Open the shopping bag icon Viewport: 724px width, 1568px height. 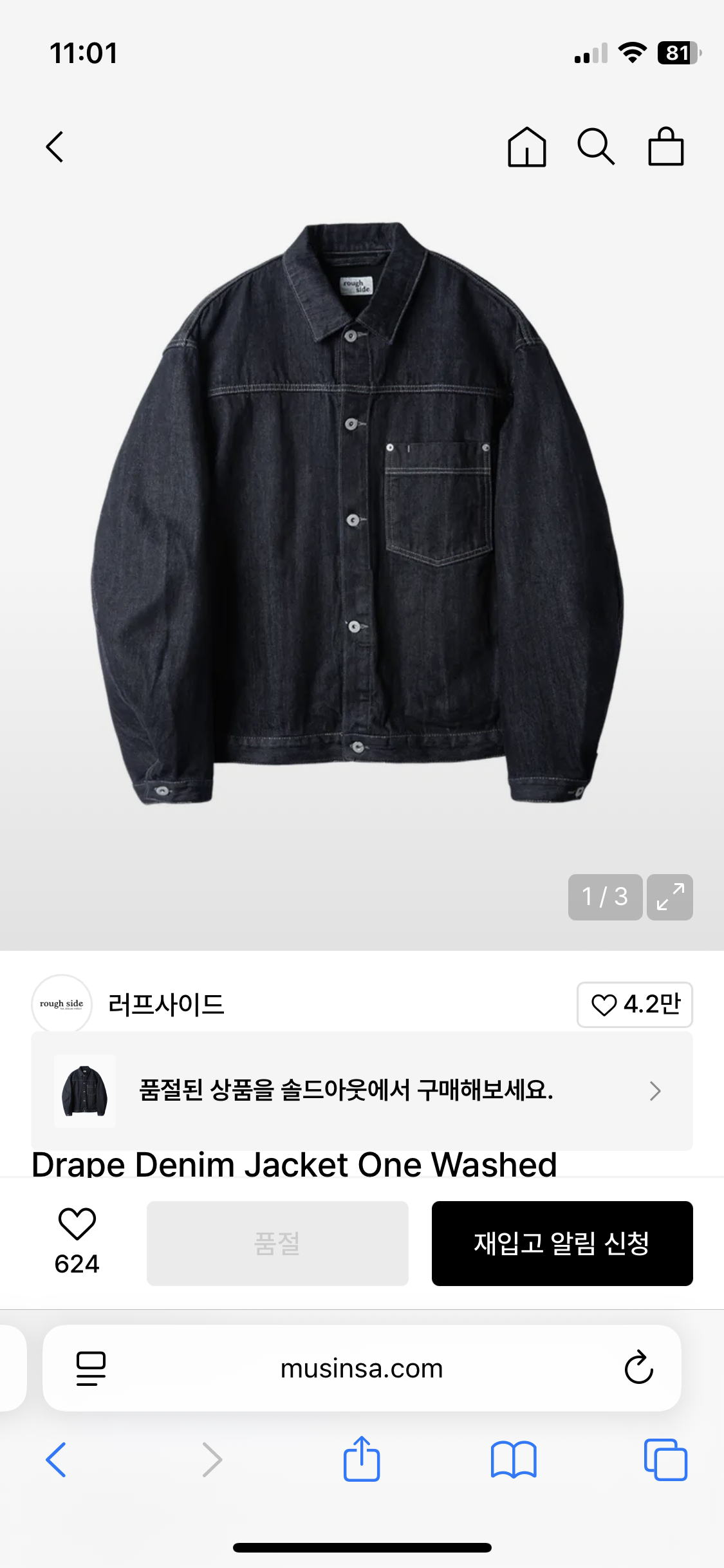pyautogui.click(x=666, y=147)
